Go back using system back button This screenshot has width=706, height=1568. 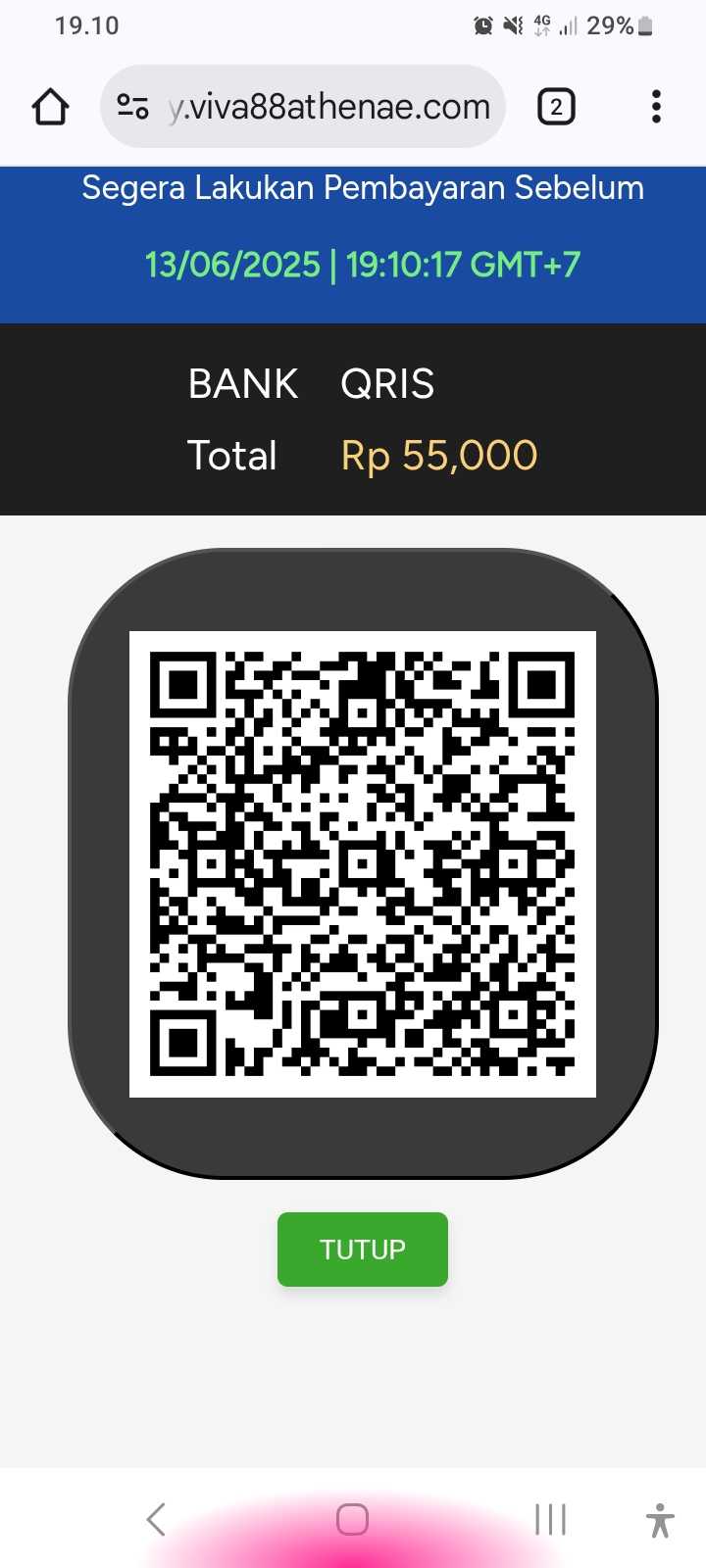[156, 1520]
